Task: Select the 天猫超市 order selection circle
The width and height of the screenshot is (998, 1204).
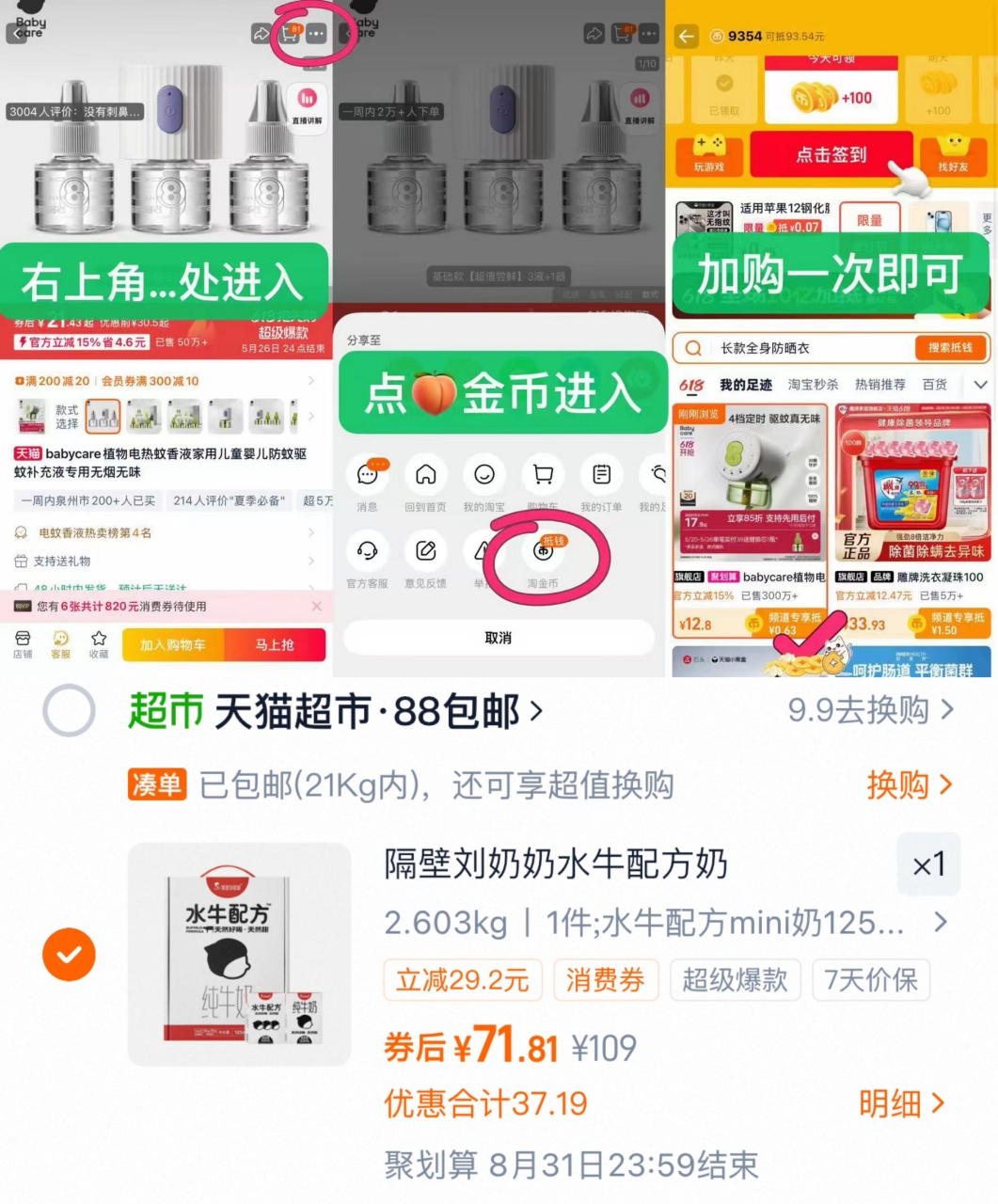Action: (69, 712)
